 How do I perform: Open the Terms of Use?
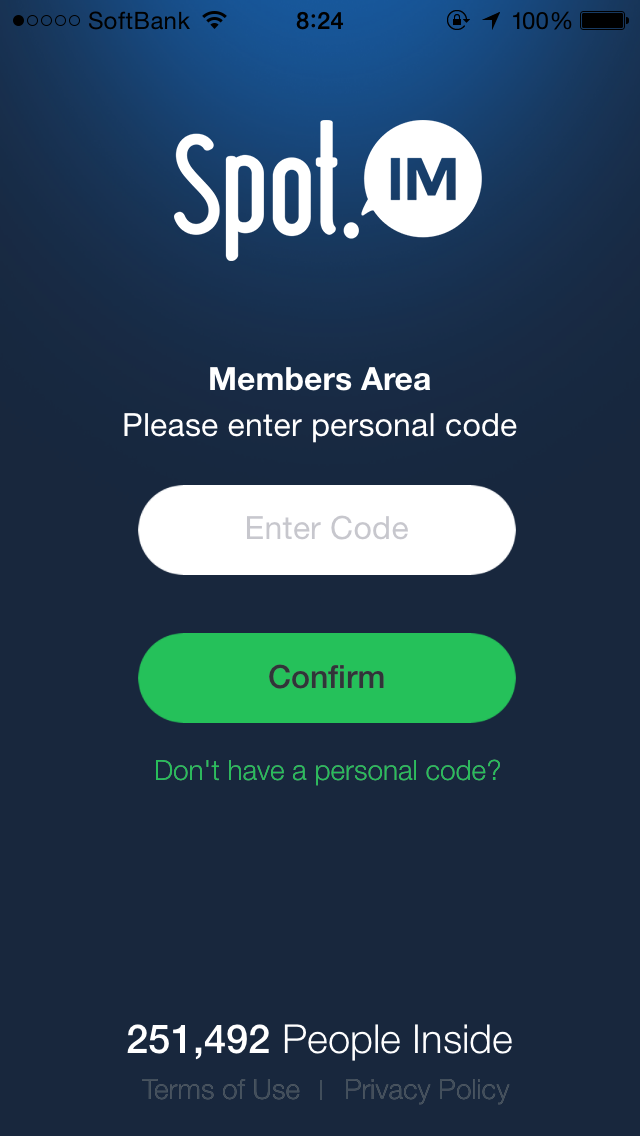[x=221, y=1089]
